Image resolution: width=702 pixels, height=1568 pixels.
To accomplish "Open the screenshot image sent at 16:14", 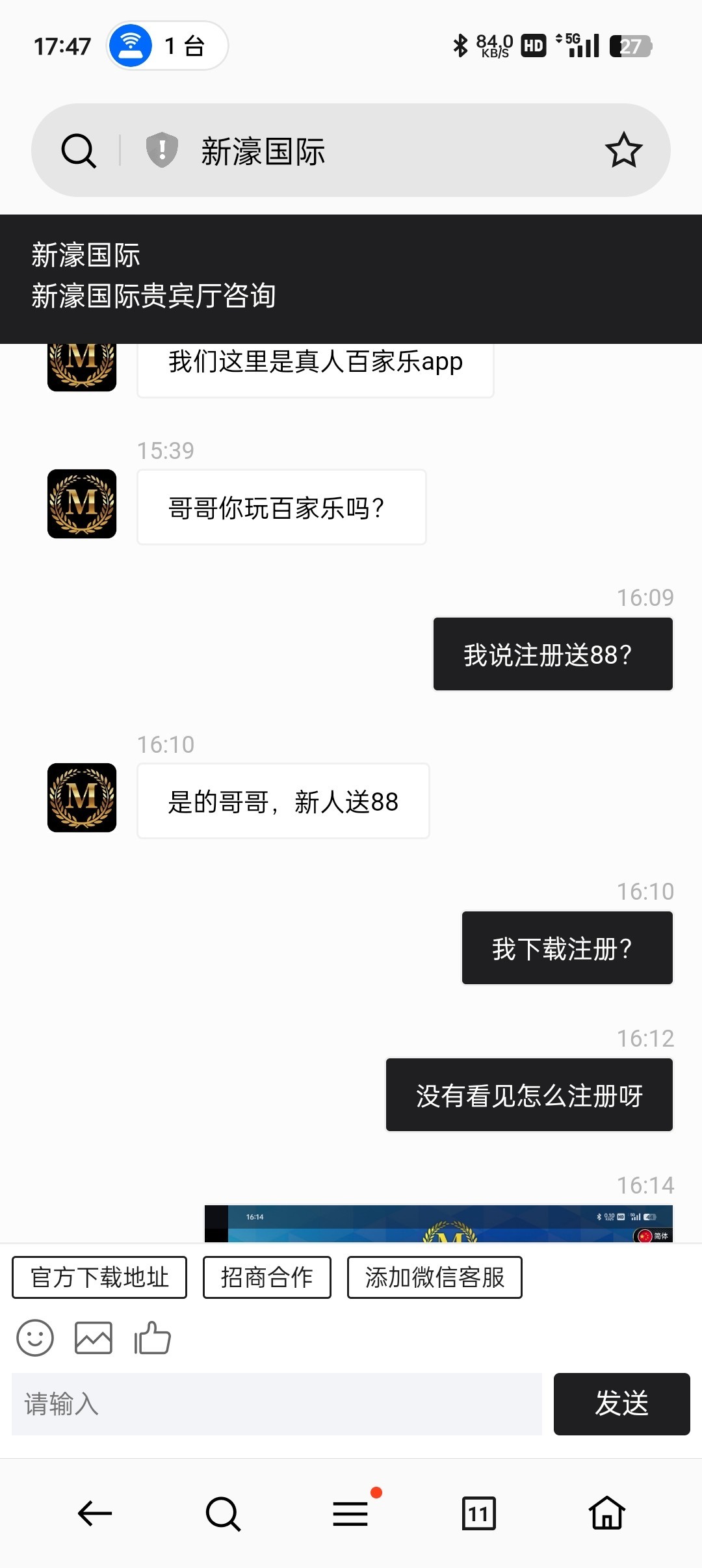I will [x=438, y=1223].
